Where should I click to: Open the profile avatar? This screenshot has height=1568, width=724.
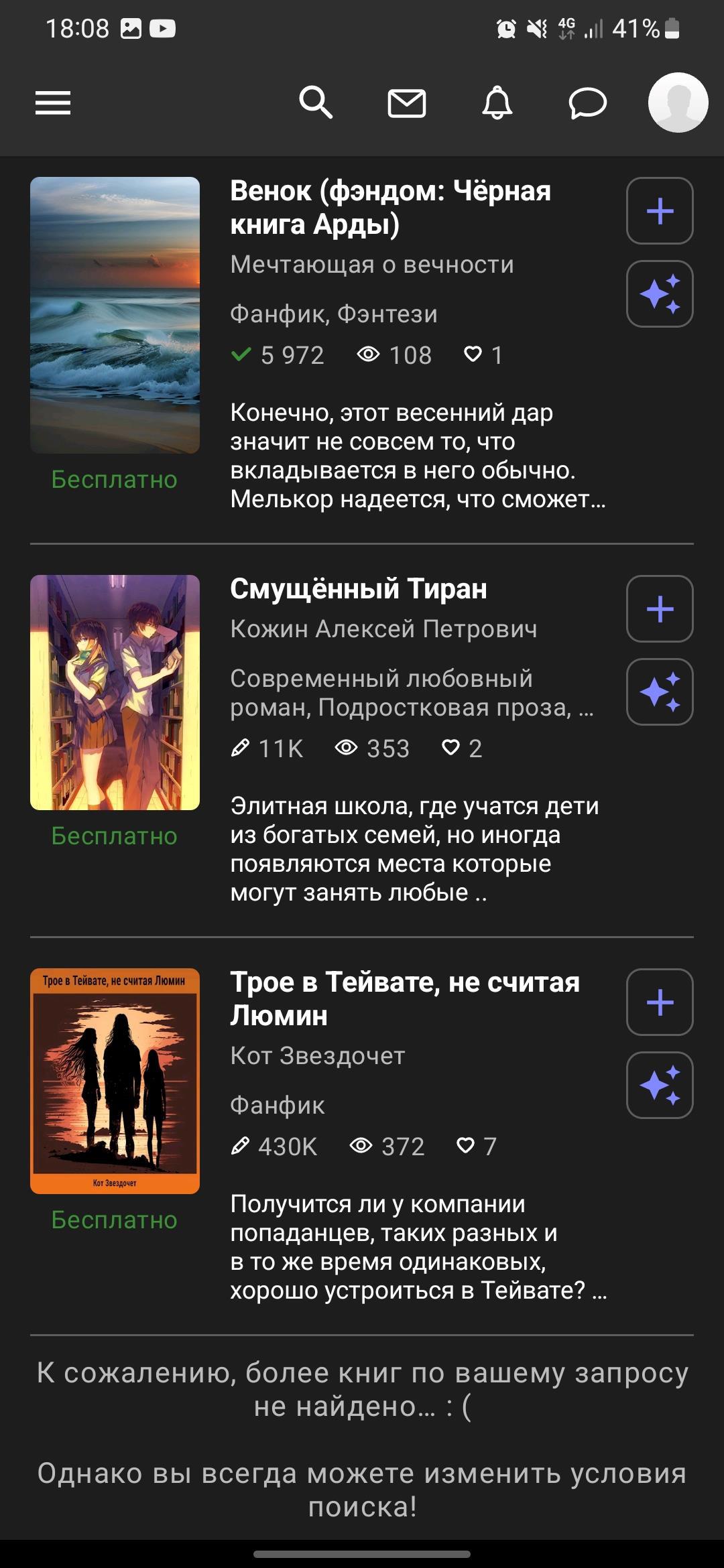click(x=678, y=103)
